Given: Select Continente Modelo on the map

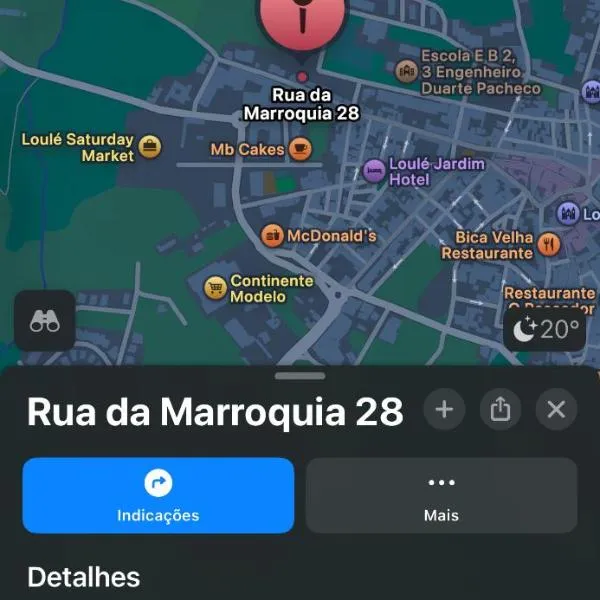Looking at the screenshot, I should [215, 289].
